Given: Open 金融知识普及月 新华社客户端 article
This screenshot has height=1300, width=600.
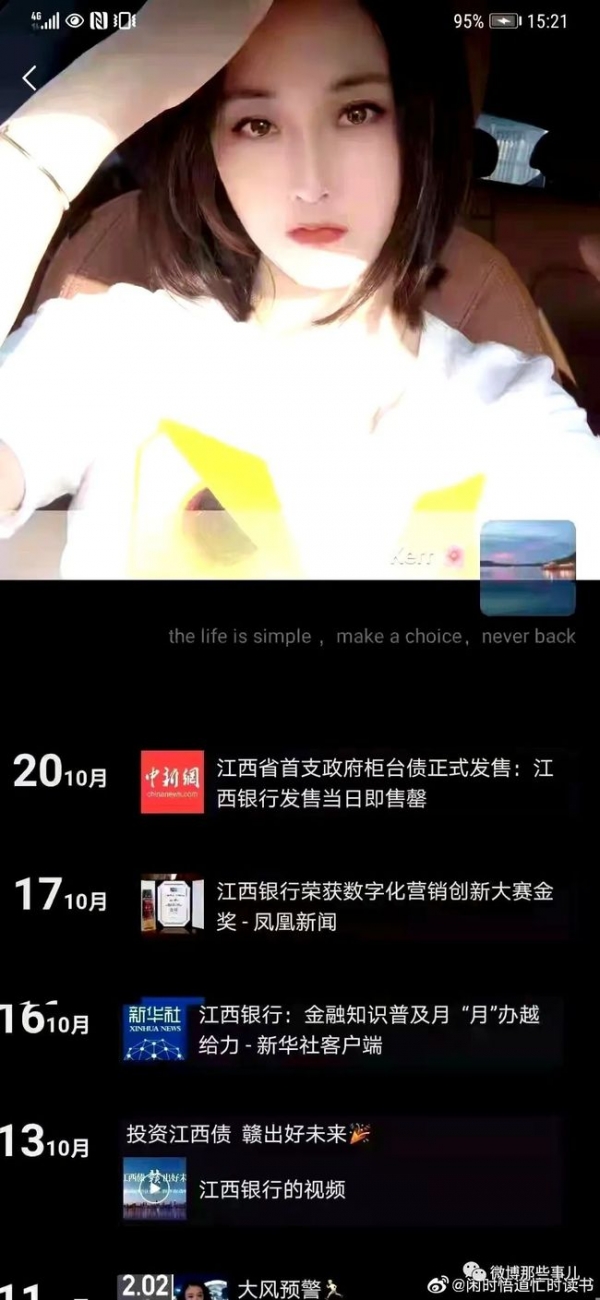Looking at the screenshot, I should pos(368,1030).
